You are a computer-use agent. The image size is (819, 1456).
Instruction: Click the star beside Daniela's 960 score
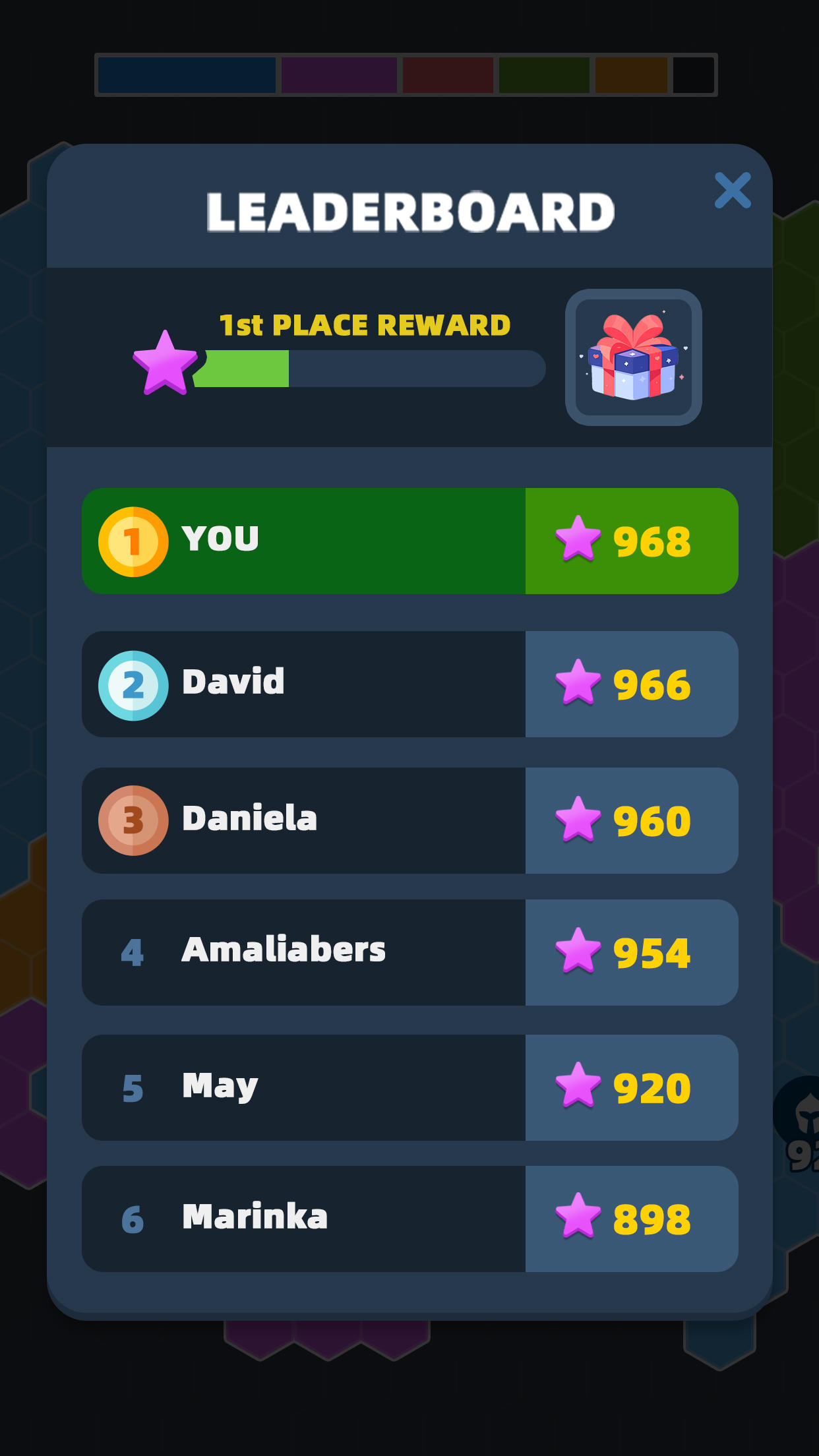click(x=579, y=820)
